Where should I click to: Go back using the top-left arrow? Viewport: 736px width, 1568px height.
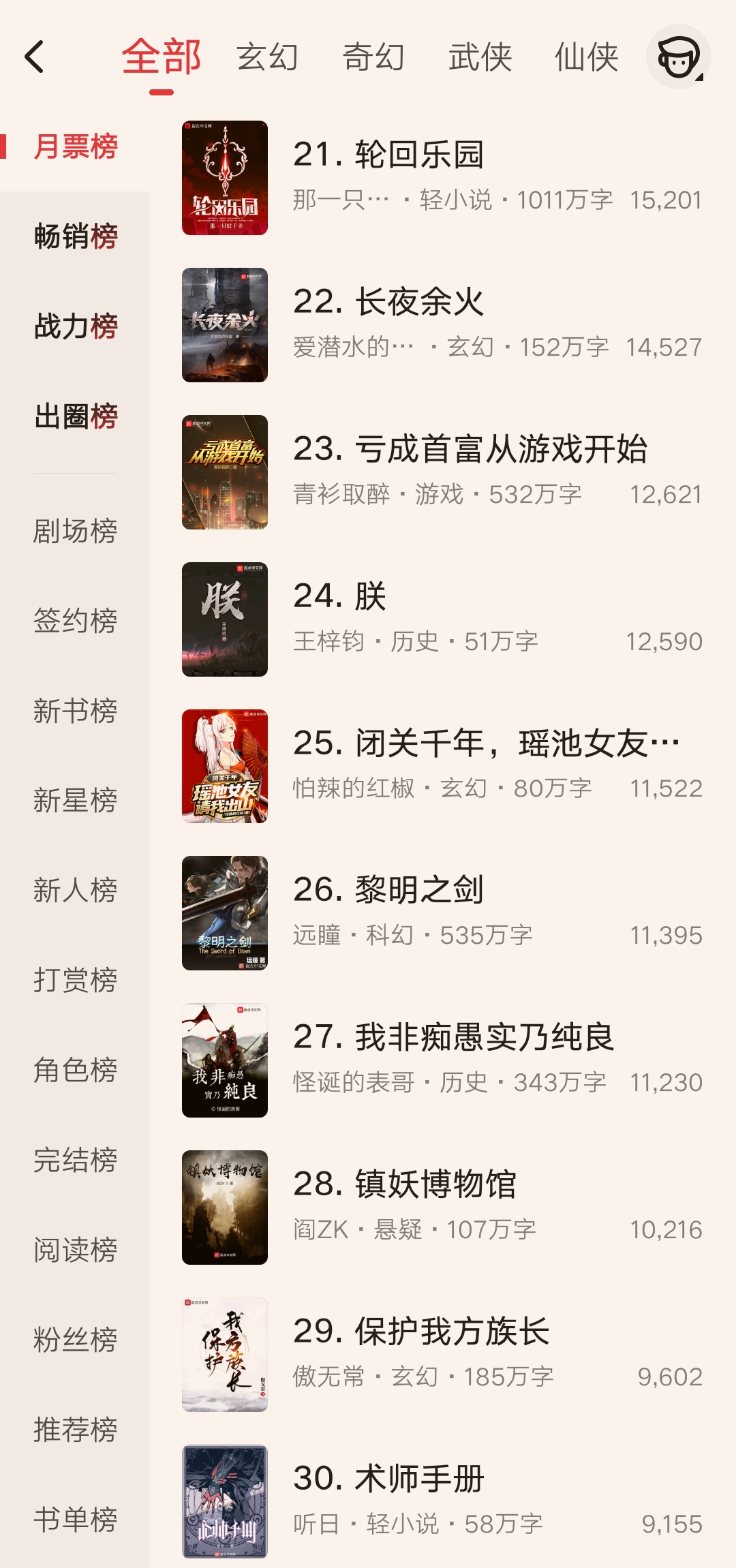pos(35,57)
